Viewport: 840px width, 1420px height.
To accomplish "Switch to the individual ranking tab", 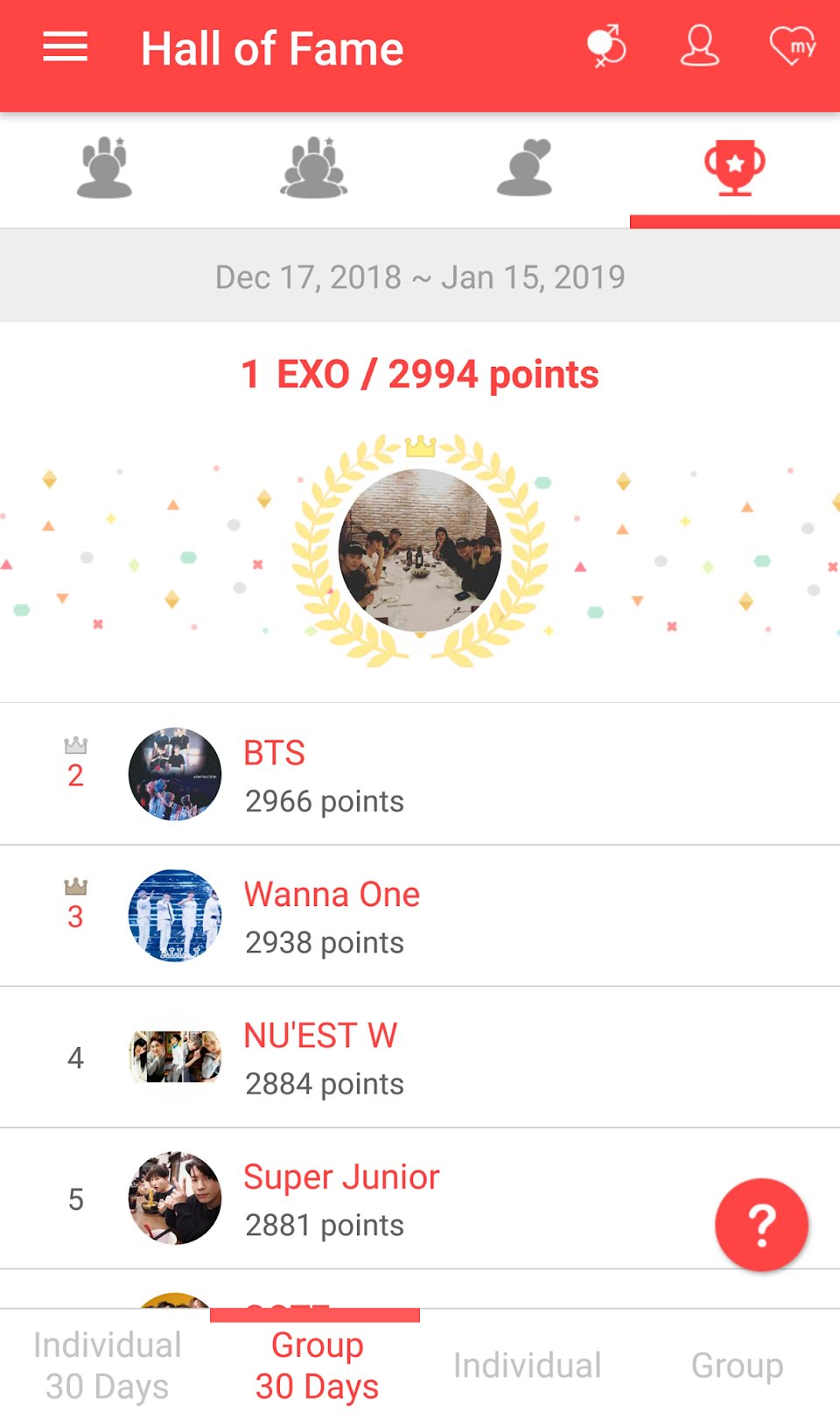I will coord(105,168).
